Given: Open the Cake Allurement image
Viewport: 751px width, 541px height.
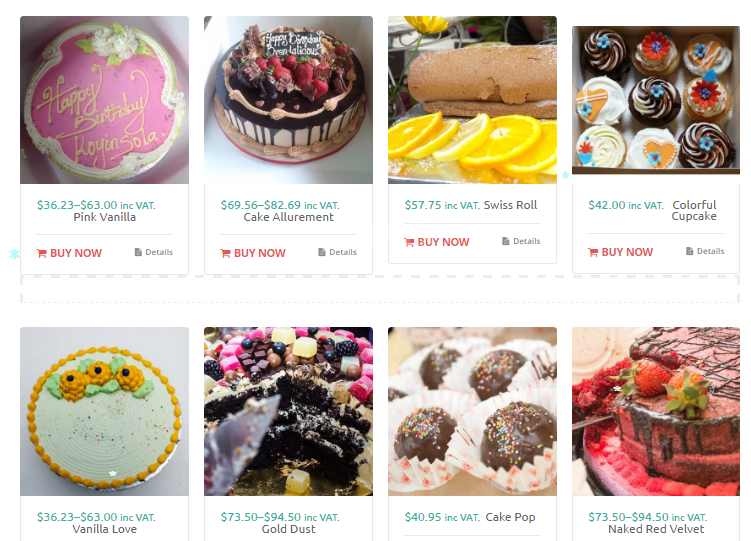Looking at the screenshot, I should click(x=288, y=100).
